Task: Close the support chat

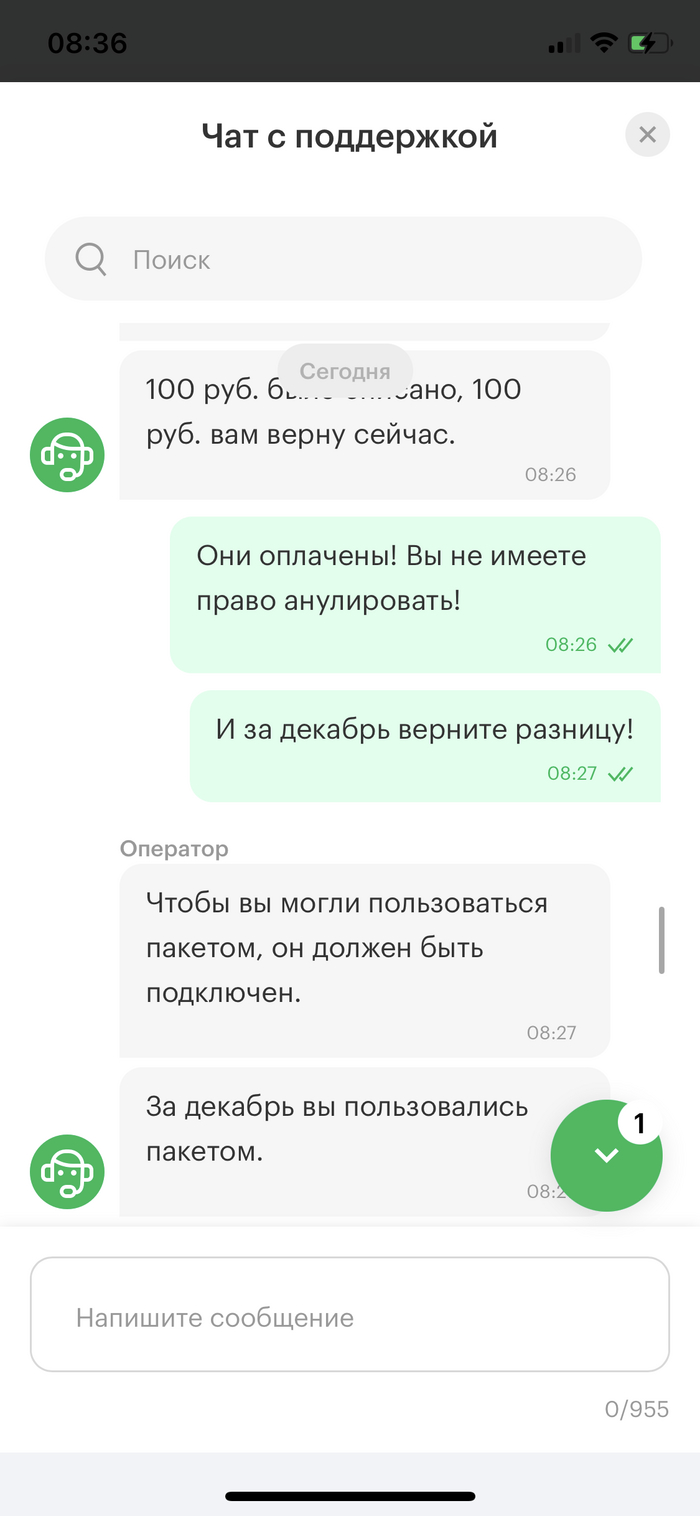Action: [647, 134]
